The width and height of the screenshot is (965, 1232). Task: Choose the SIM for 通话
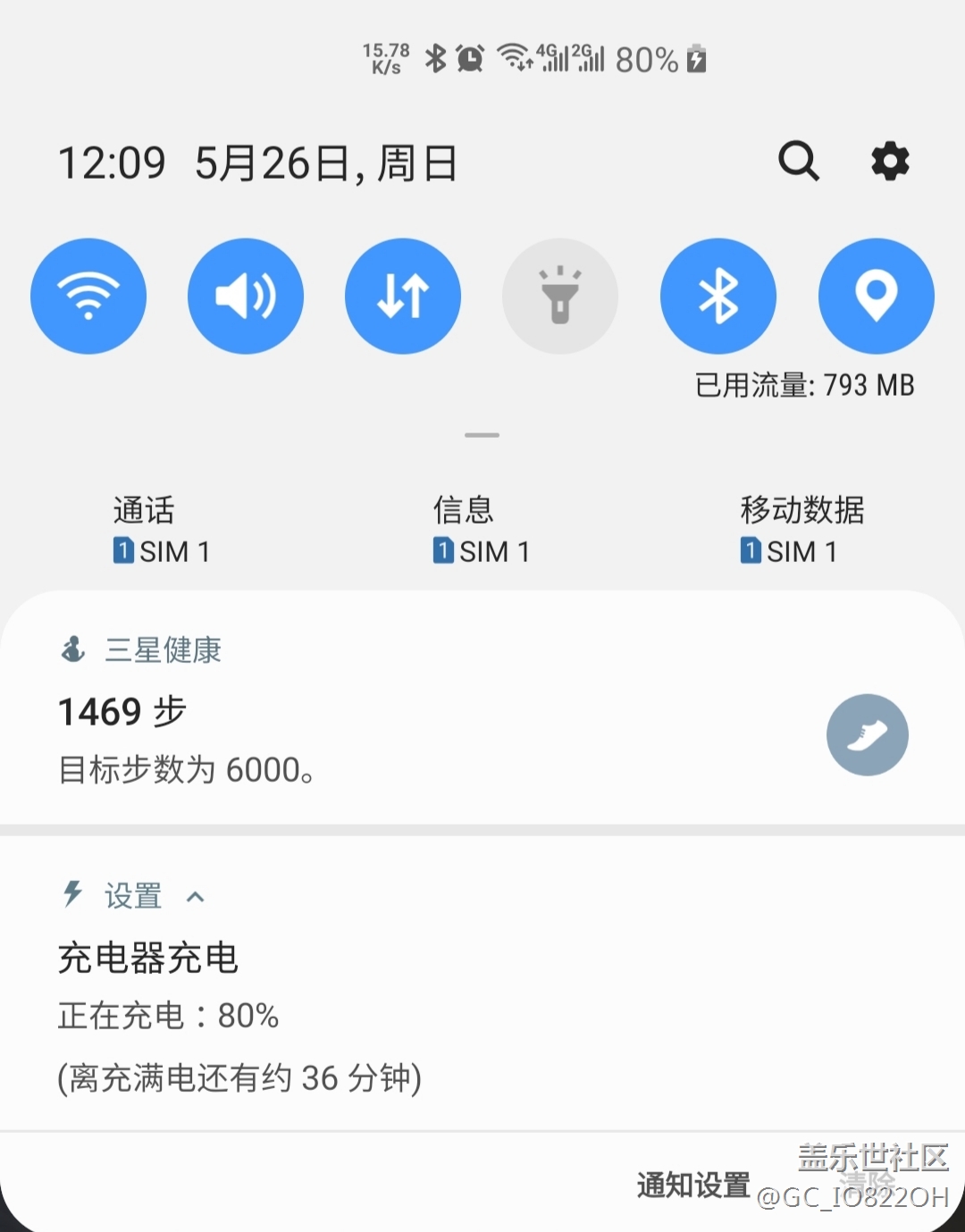pos(162,531)
